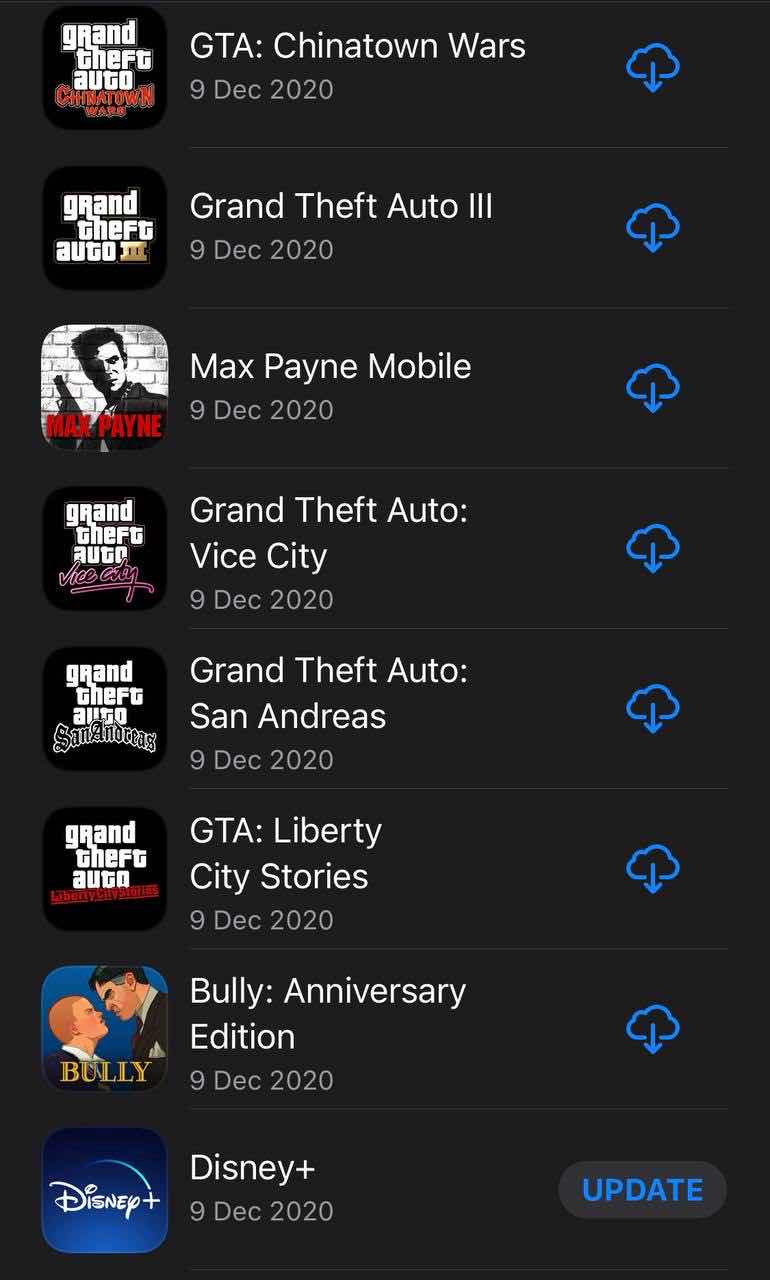Tap cloud download for Max Payne Mobile
Screen dimensions: 770x1280
652,388
